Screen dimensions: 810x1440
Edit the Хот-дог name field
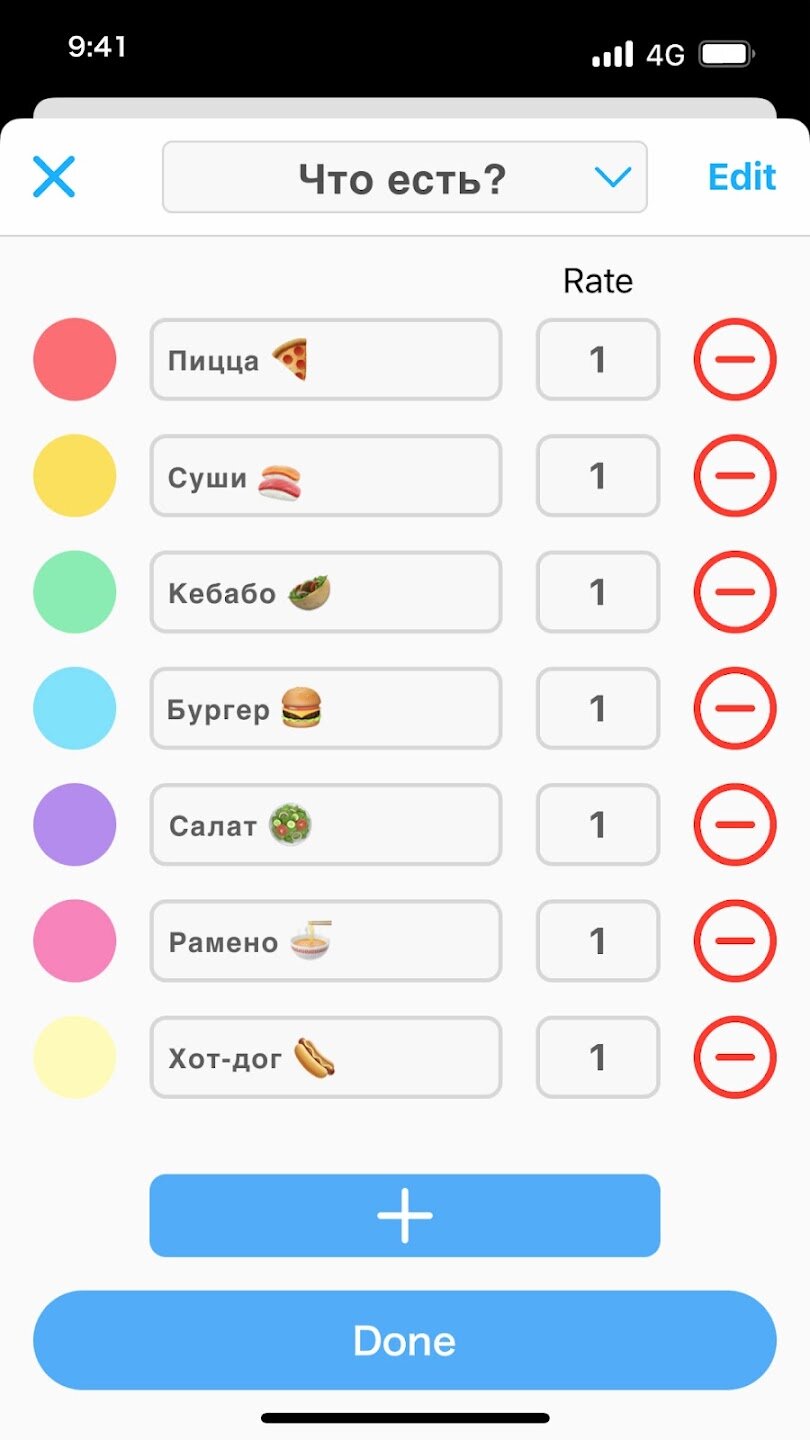[325, 1057]
